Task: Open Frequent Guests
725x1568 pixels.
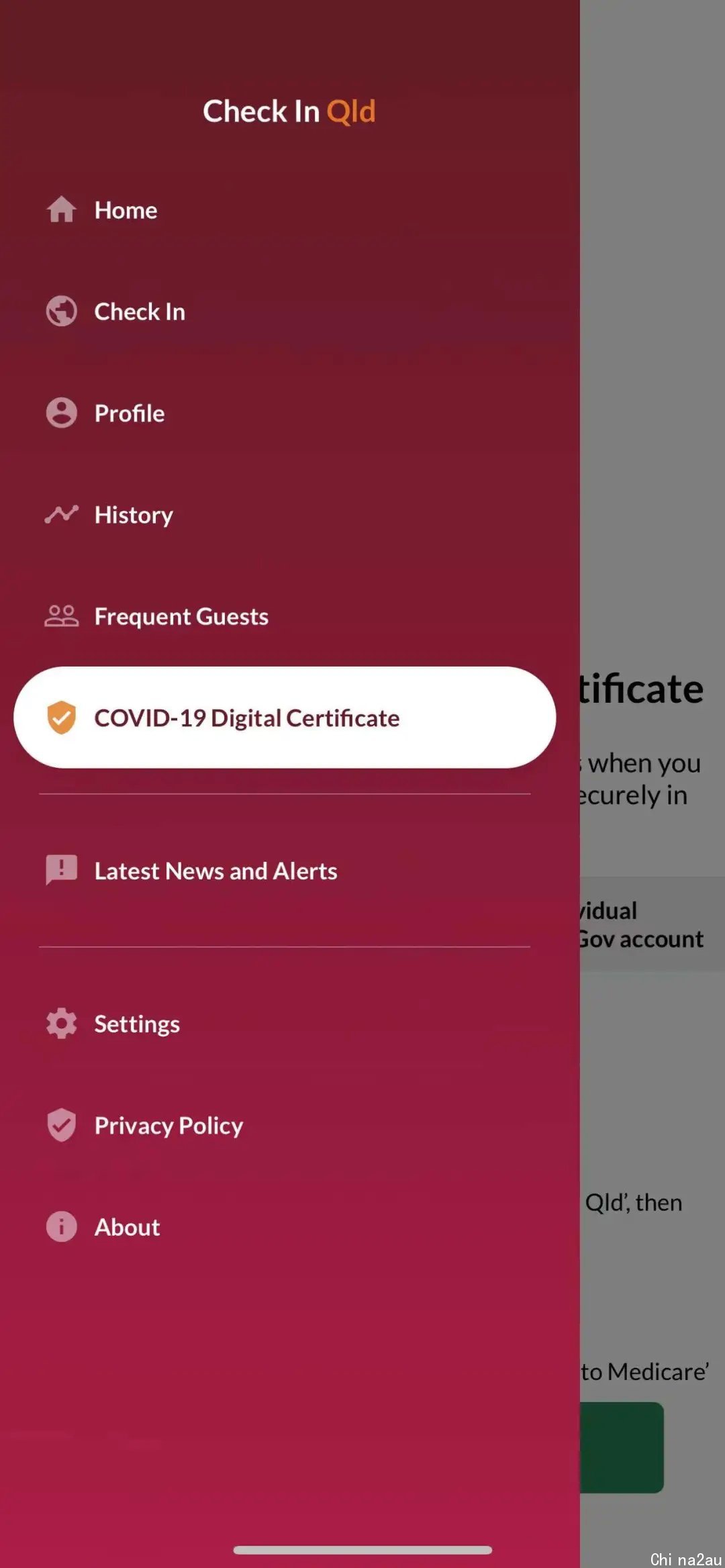Action: 181,616
